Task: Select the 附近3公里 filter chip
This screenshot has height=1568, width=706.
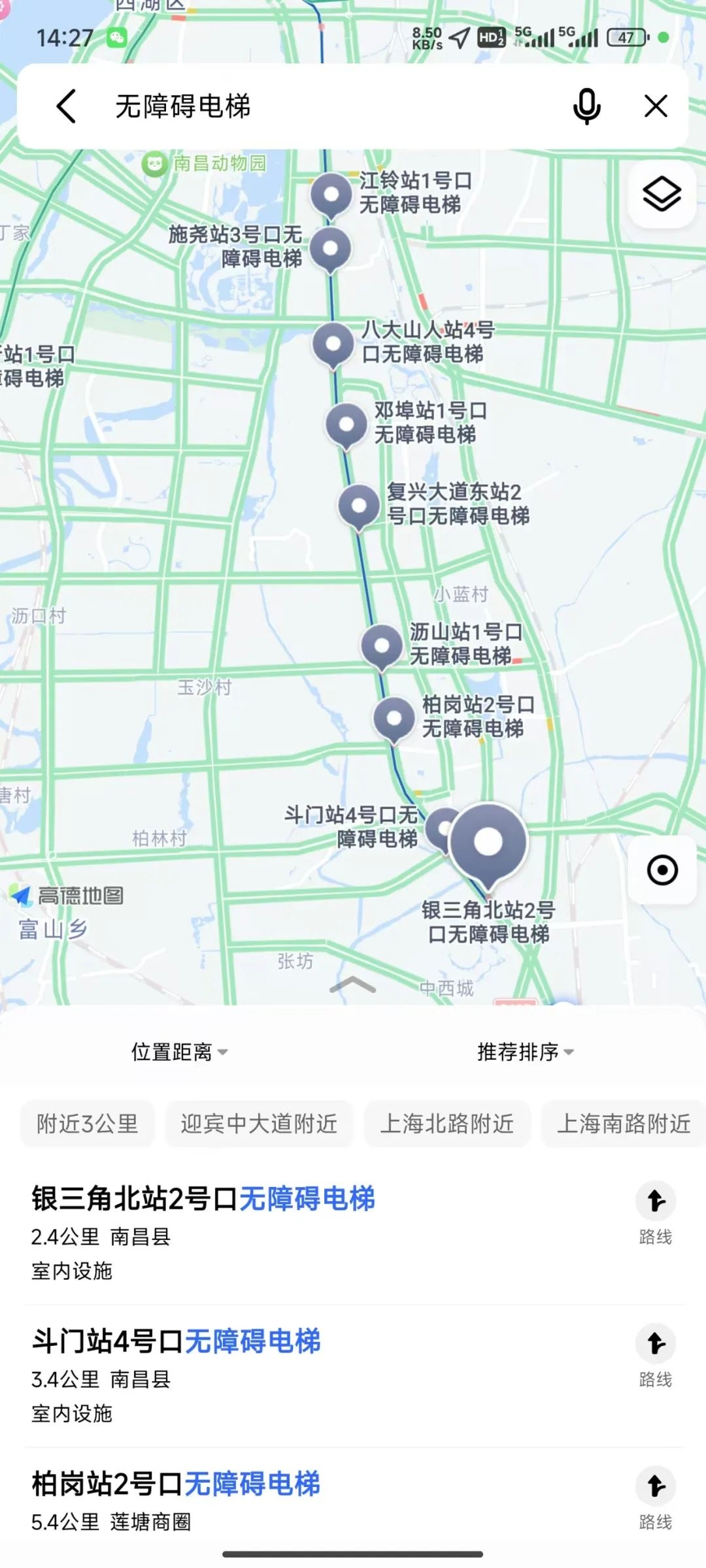Action: (x=87, y=1124)
